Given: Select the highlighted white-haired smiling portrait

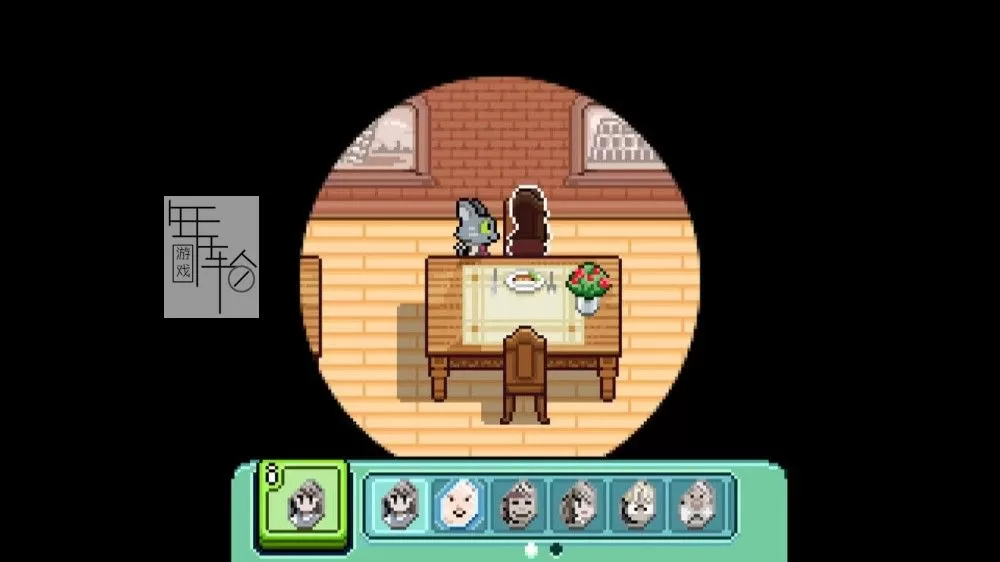Looking at the screenshot, I should coord(459,503).
